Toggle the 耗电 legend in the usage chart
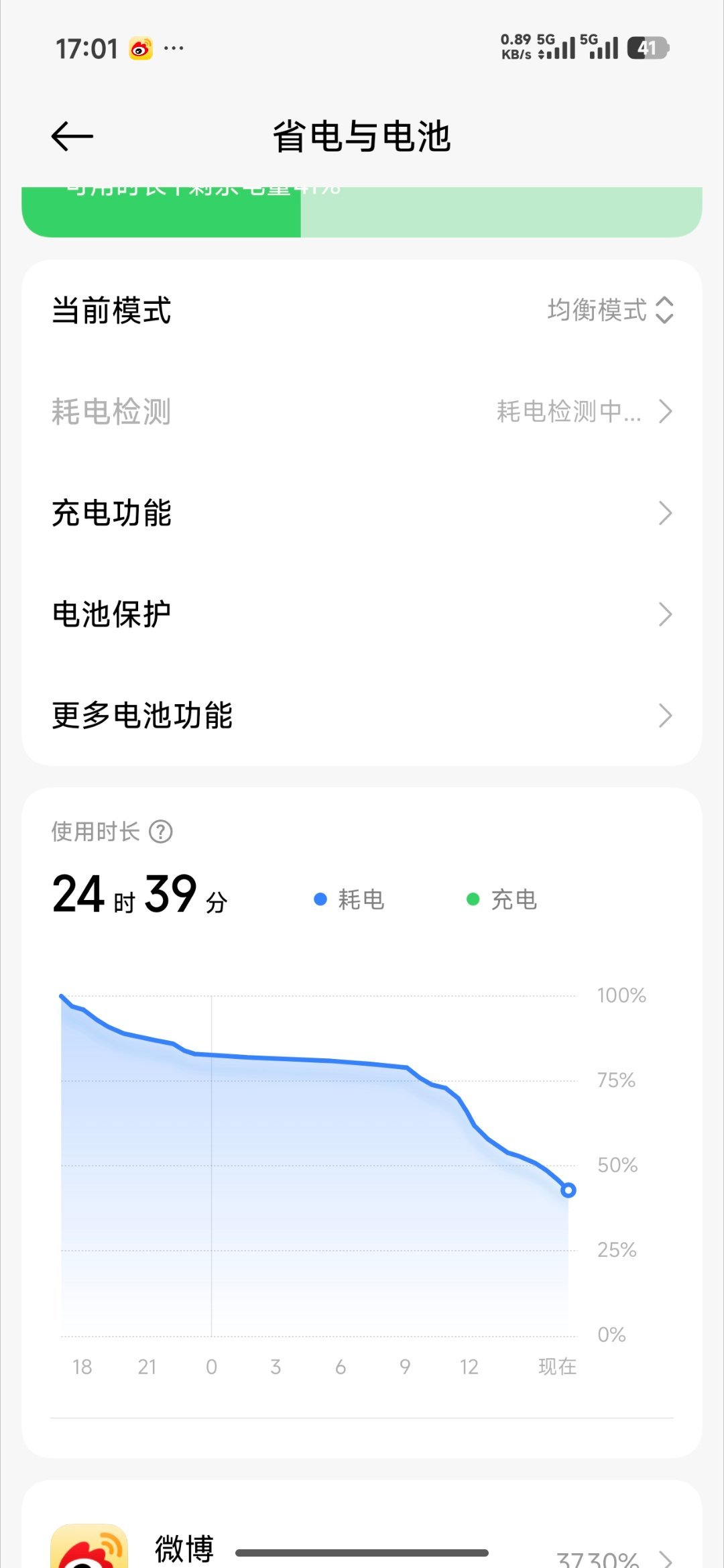This screenshot has width=724, height=1568. coord(350,900)
